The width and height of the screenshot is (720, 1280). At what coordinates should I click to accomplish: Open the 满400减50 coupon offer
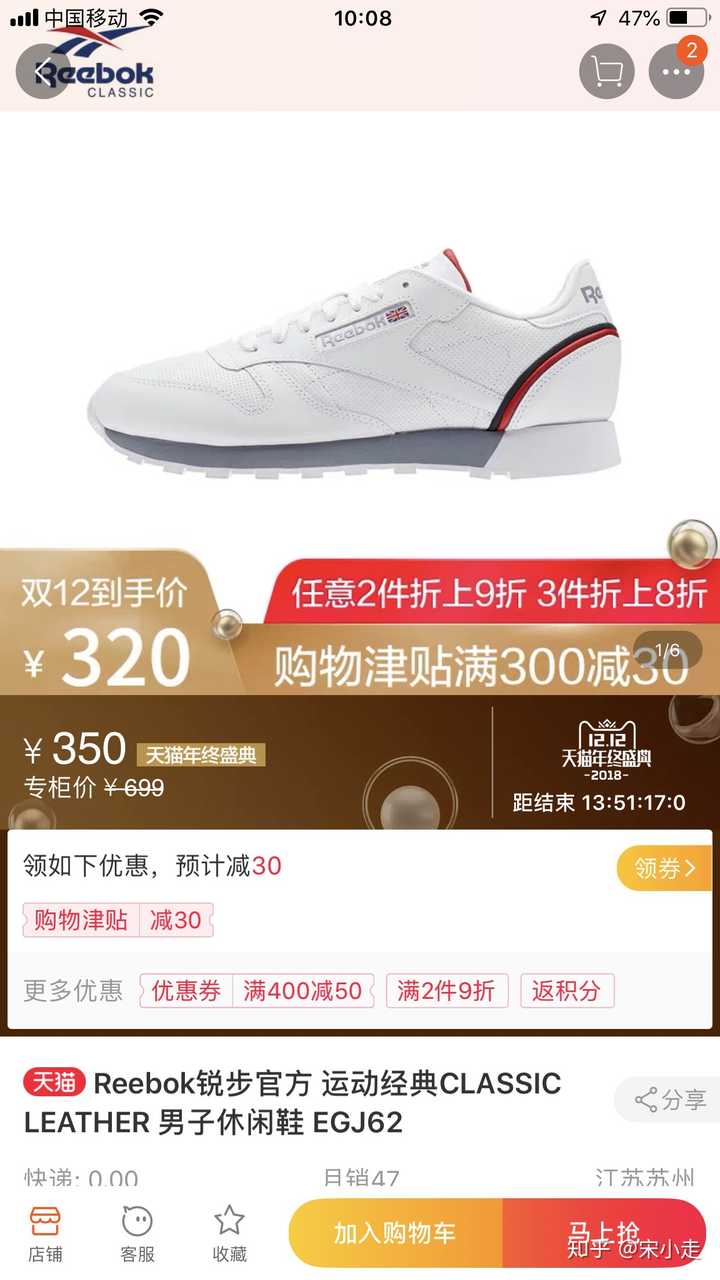tap(302, 991)
